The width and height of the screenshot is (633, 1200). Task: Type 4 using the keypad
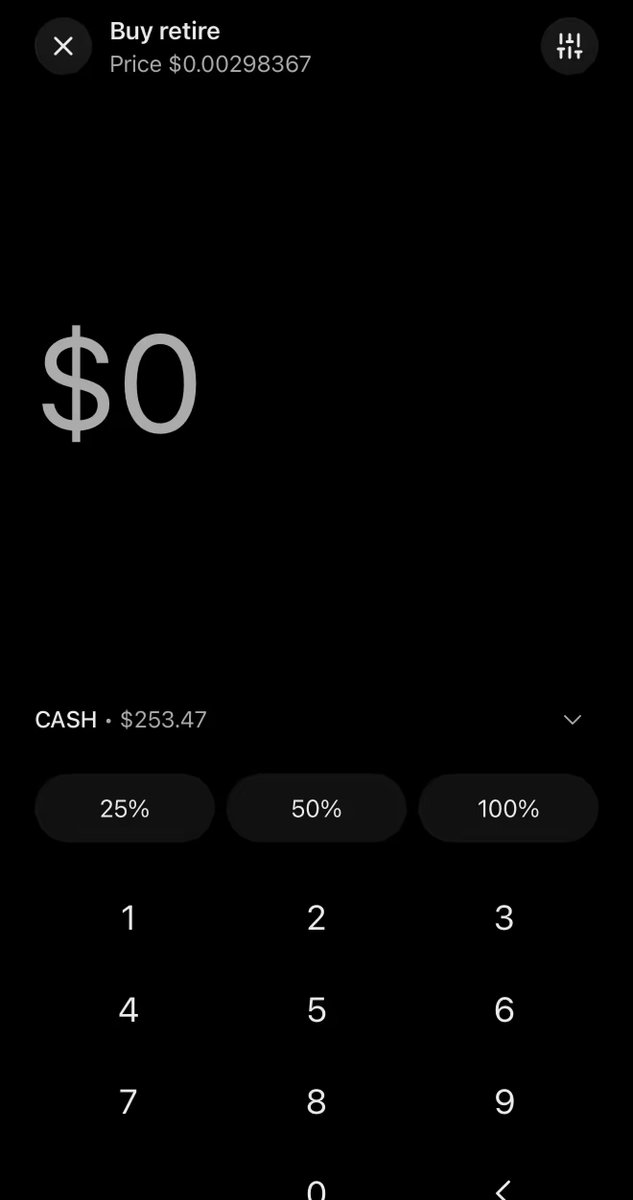click(128, 1010)
